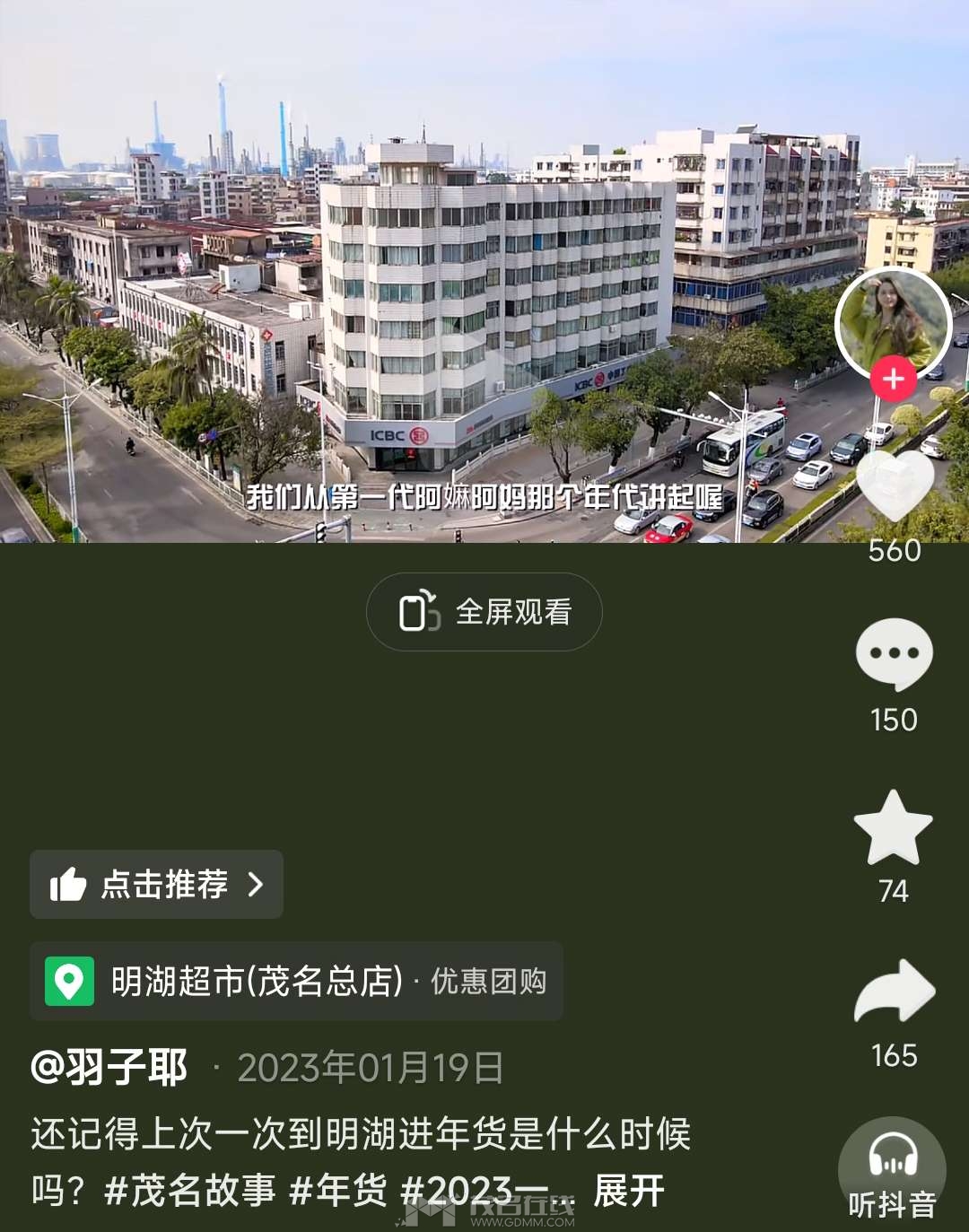The height and width of the screenshot is (1232, 969).
Task: Open the #茂名故事 hashtag
Action: click(x=190, y=1192)
